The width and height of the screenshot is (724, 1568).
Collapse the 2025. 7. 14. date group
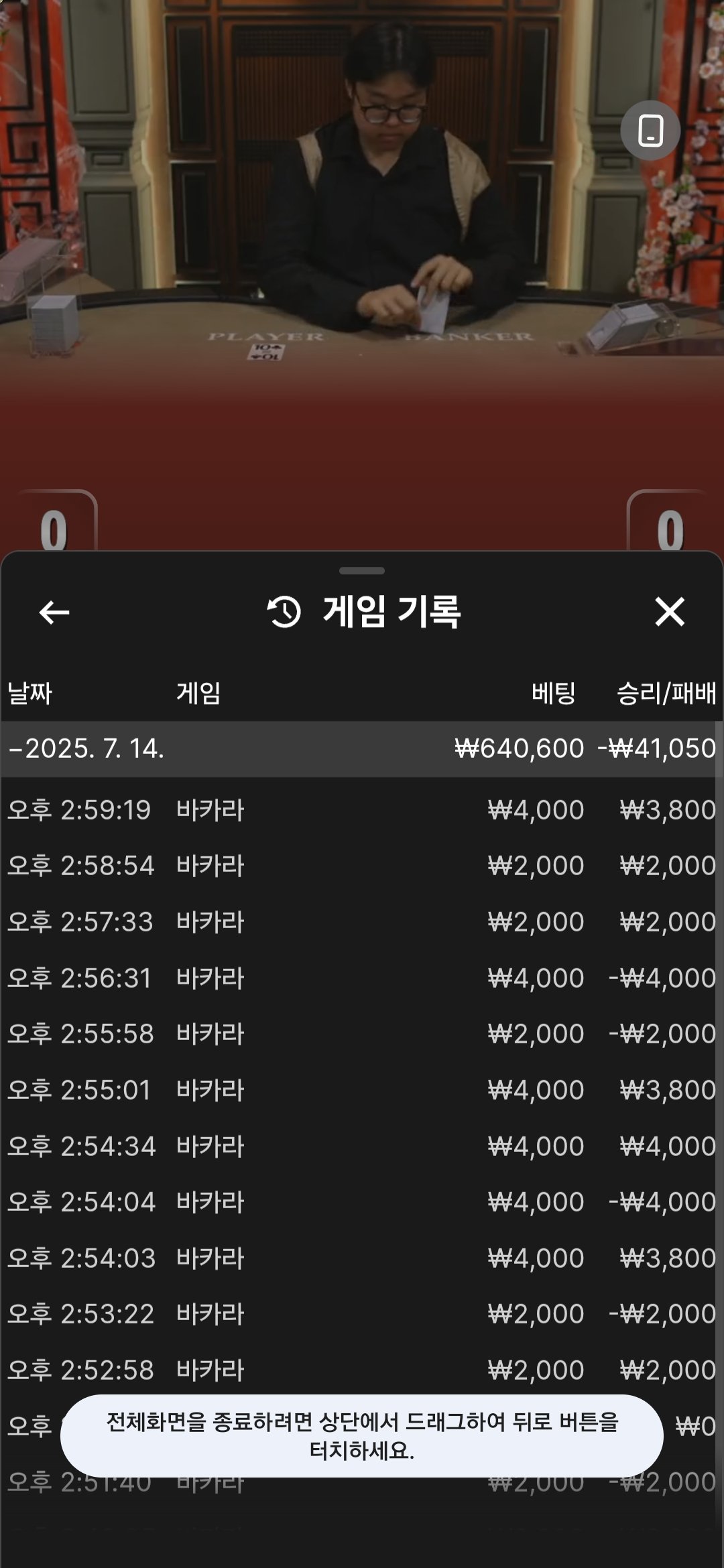point(87,748)
